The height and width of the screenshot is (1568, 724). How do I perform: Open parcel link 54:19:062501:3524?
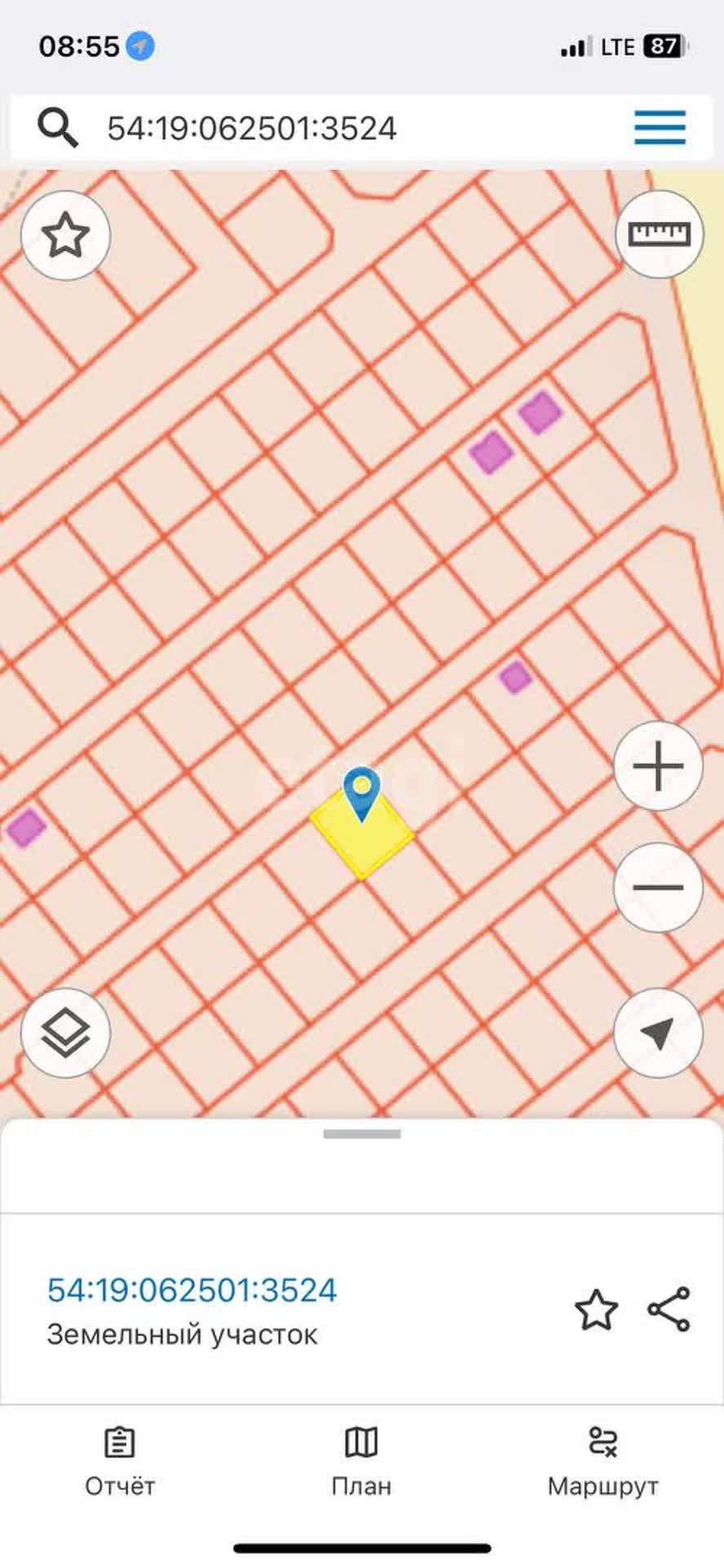click(x=192, y=1290)
